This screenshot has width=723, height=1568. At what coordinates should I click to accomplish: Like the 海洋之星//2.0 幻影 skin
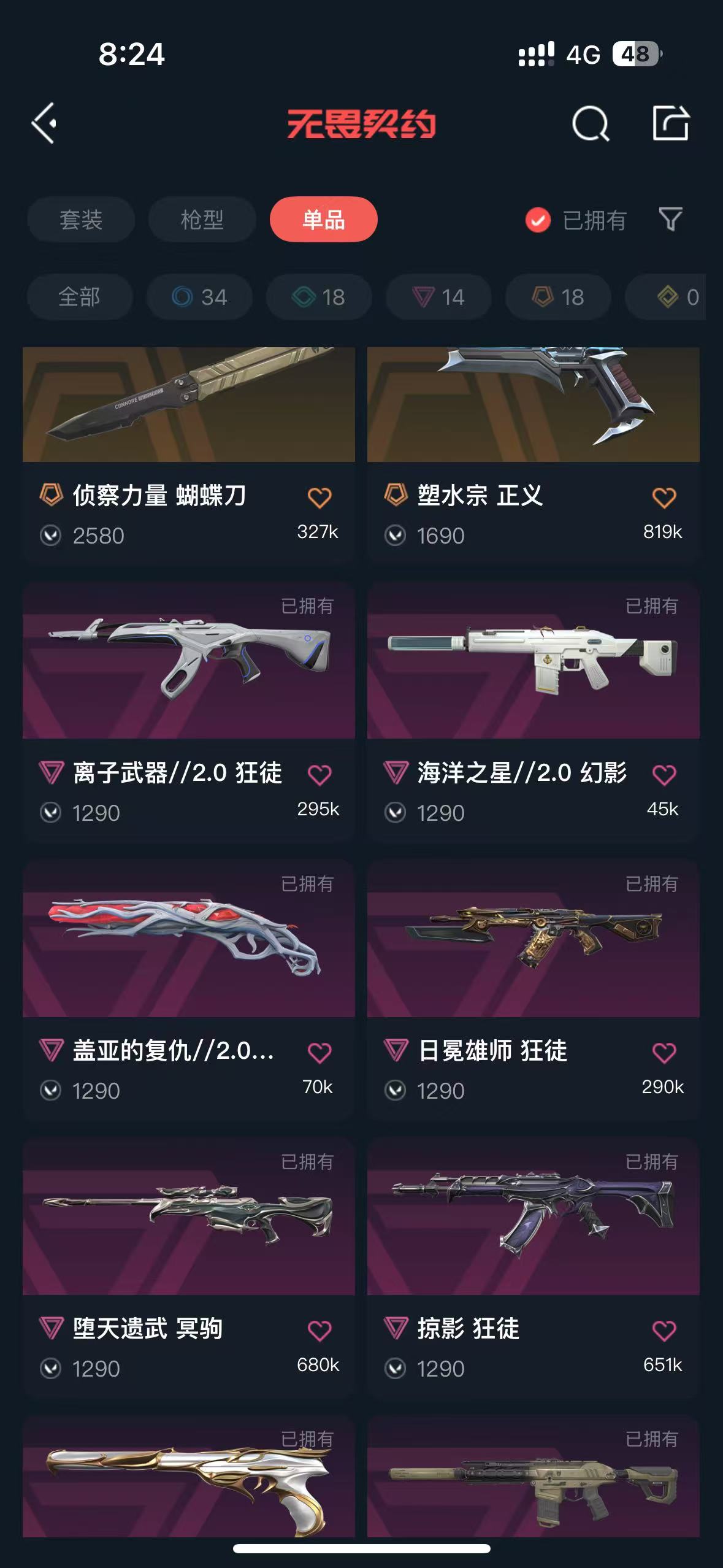pos(664,775)
